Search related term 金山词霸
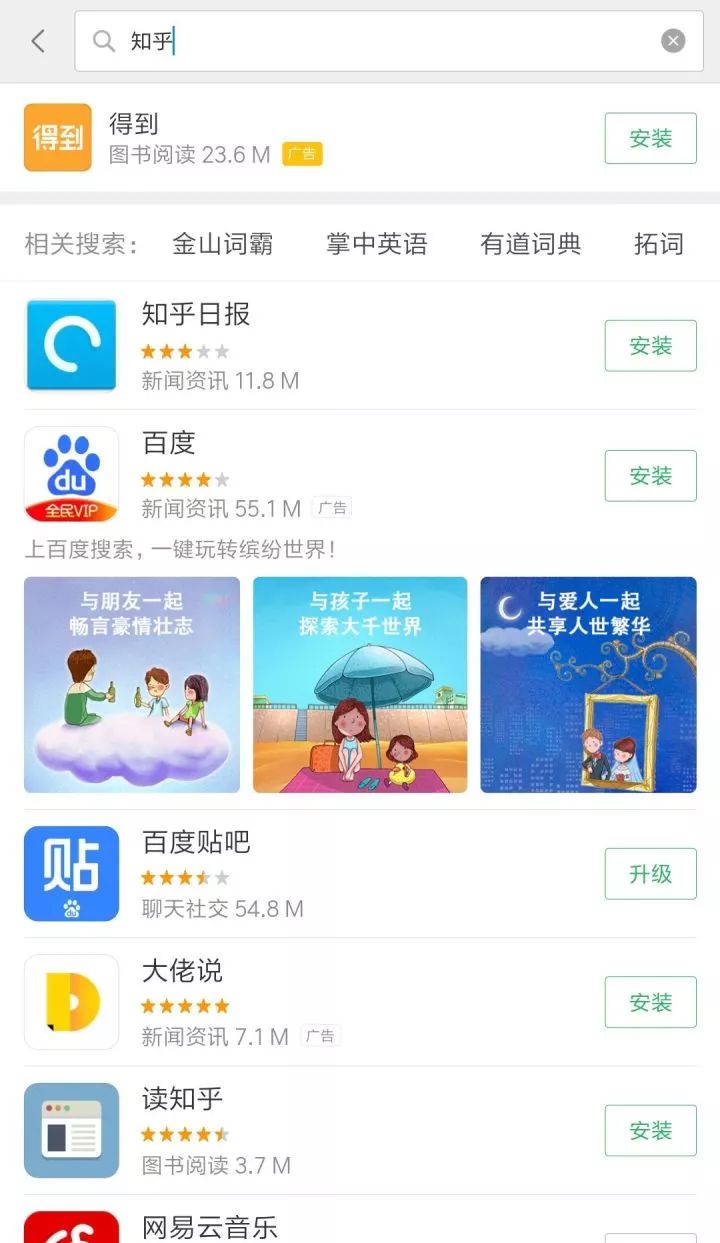Screen dimensions: 720x1243 [222, 244]
